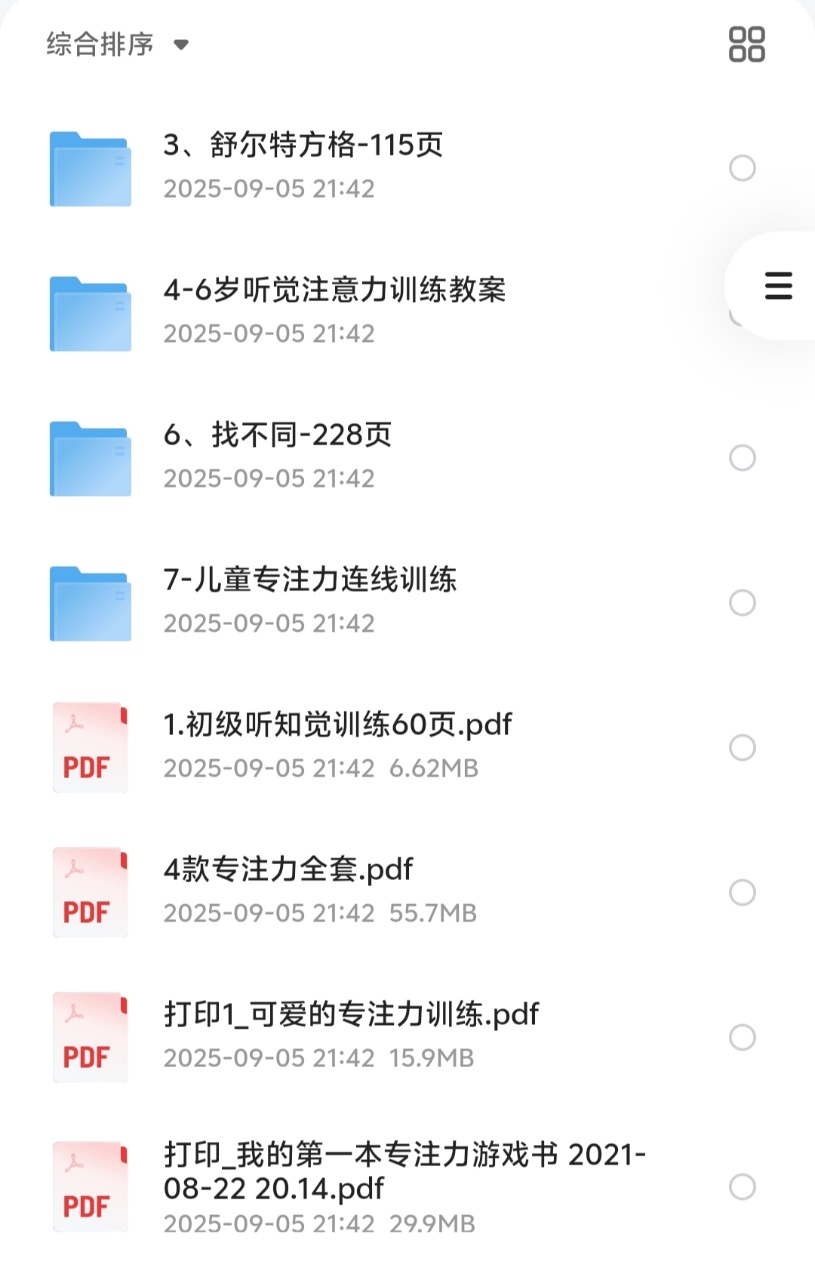815x1280 pixels.
Task: Open the 综合排序 sort dropdown
Action: (117, 45)
